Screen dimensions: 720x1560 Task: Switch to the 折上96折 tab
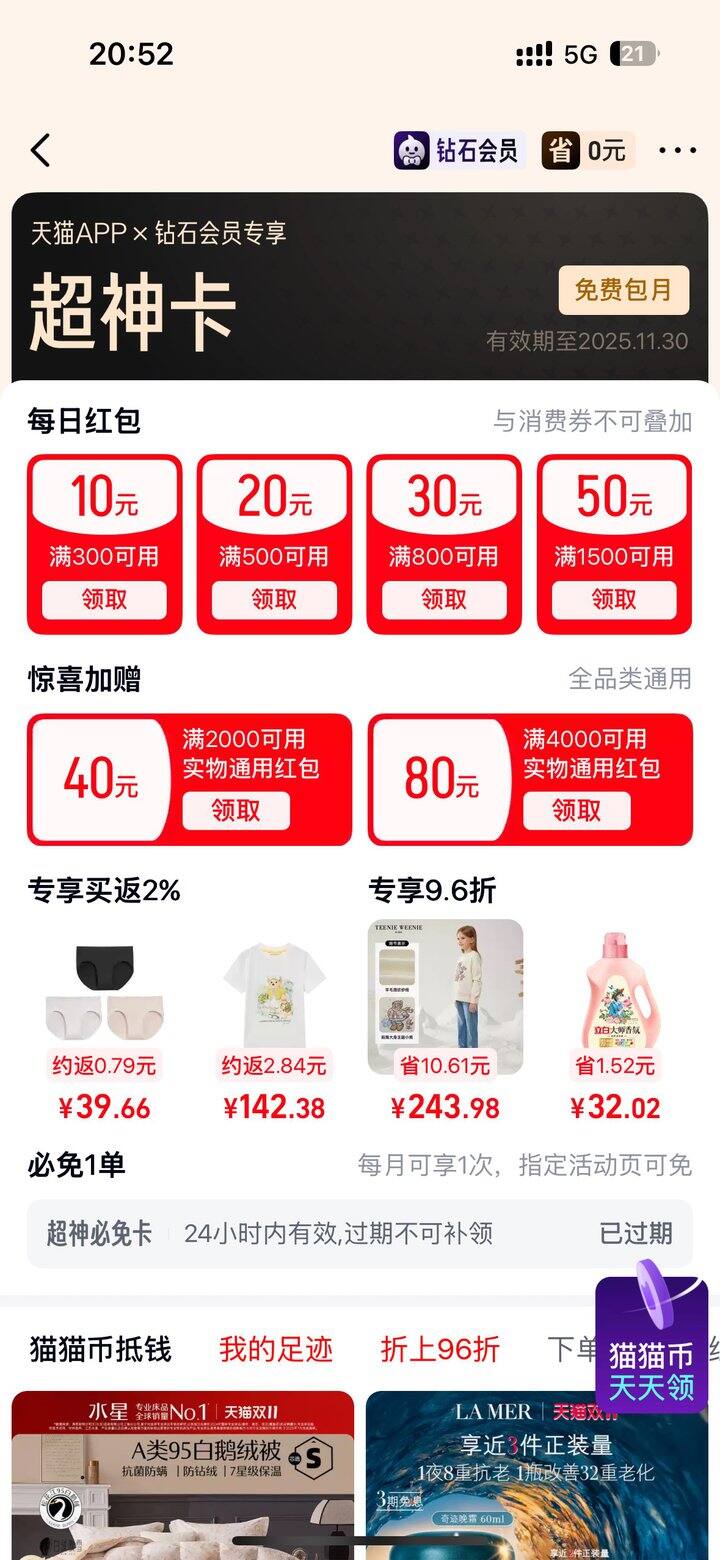click(439, 1349)
